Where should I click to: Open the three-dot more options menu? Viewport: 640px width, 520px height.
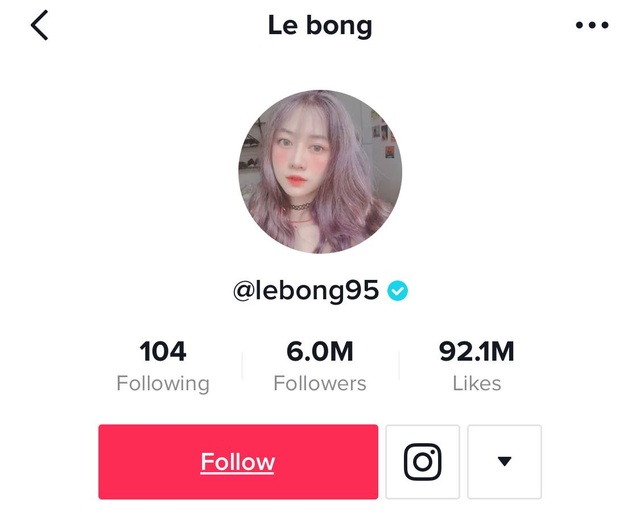pyautogui.click(x=592, y=26)
